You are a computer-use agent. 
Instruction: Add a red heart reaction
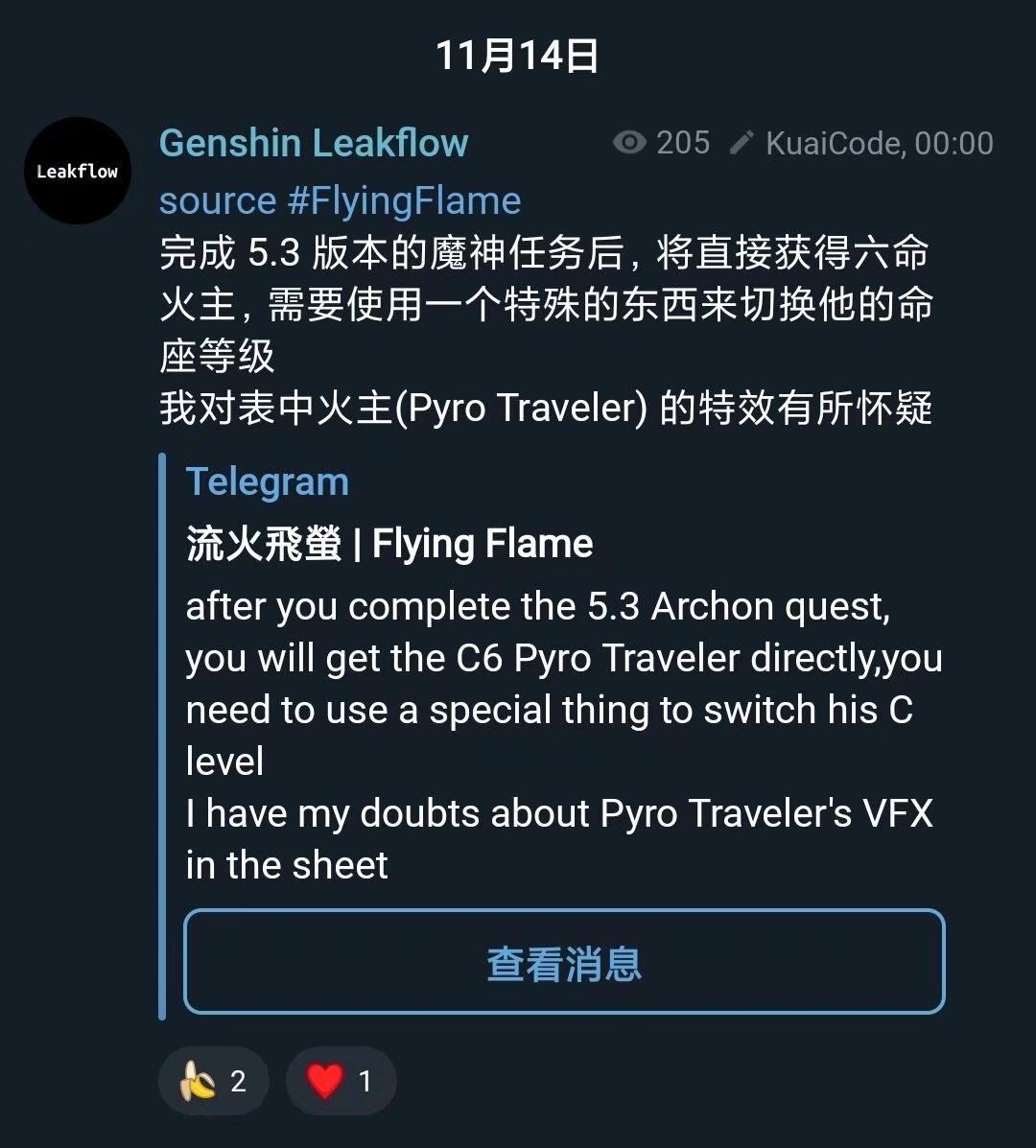click(341, 1082)
